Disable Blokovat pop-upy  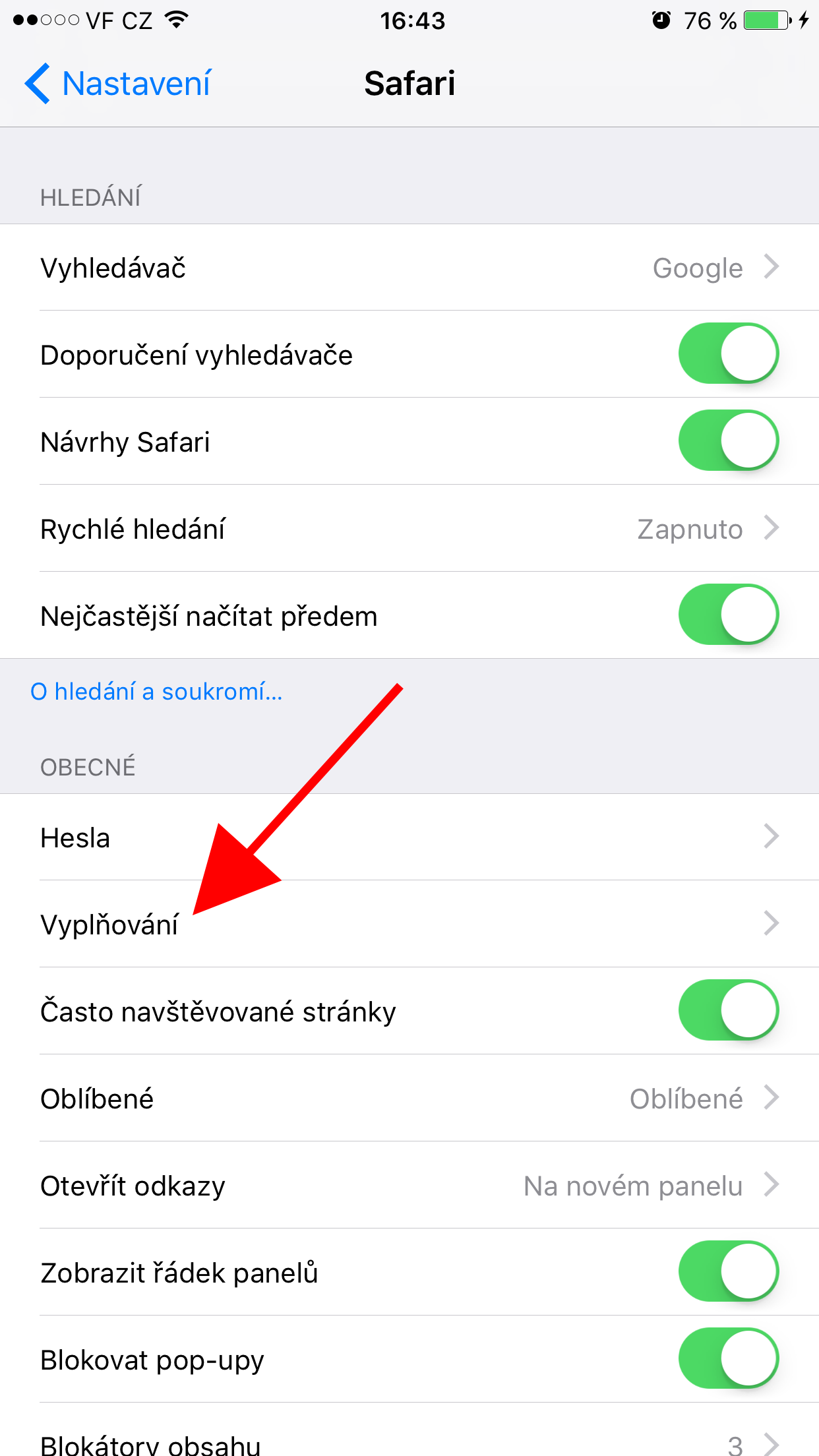(728, 1360)
